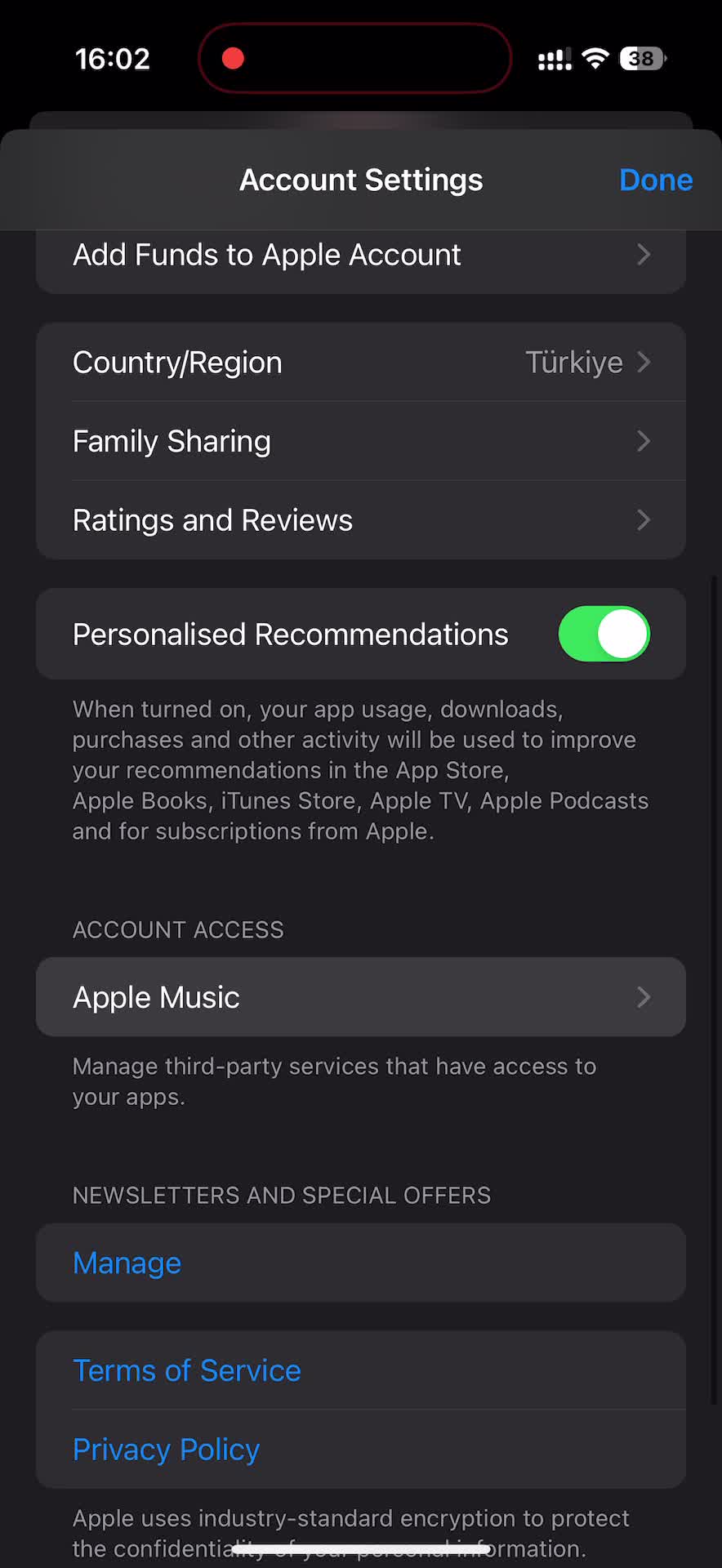Screen dimensions: 722x1568
Task: View Ratings and Reviews
Action: 360,521
